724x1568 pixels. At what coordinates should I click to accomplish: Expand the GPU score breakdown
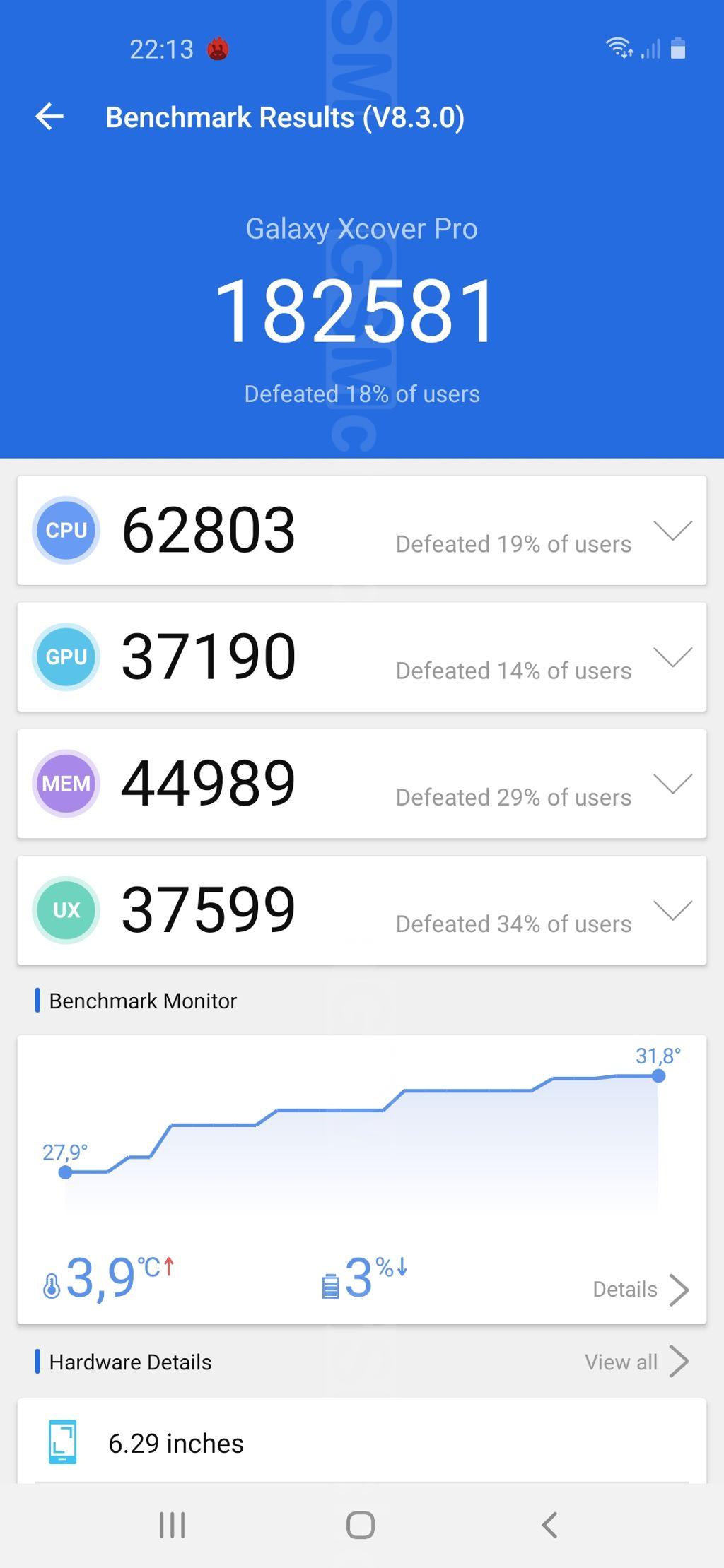672,656
